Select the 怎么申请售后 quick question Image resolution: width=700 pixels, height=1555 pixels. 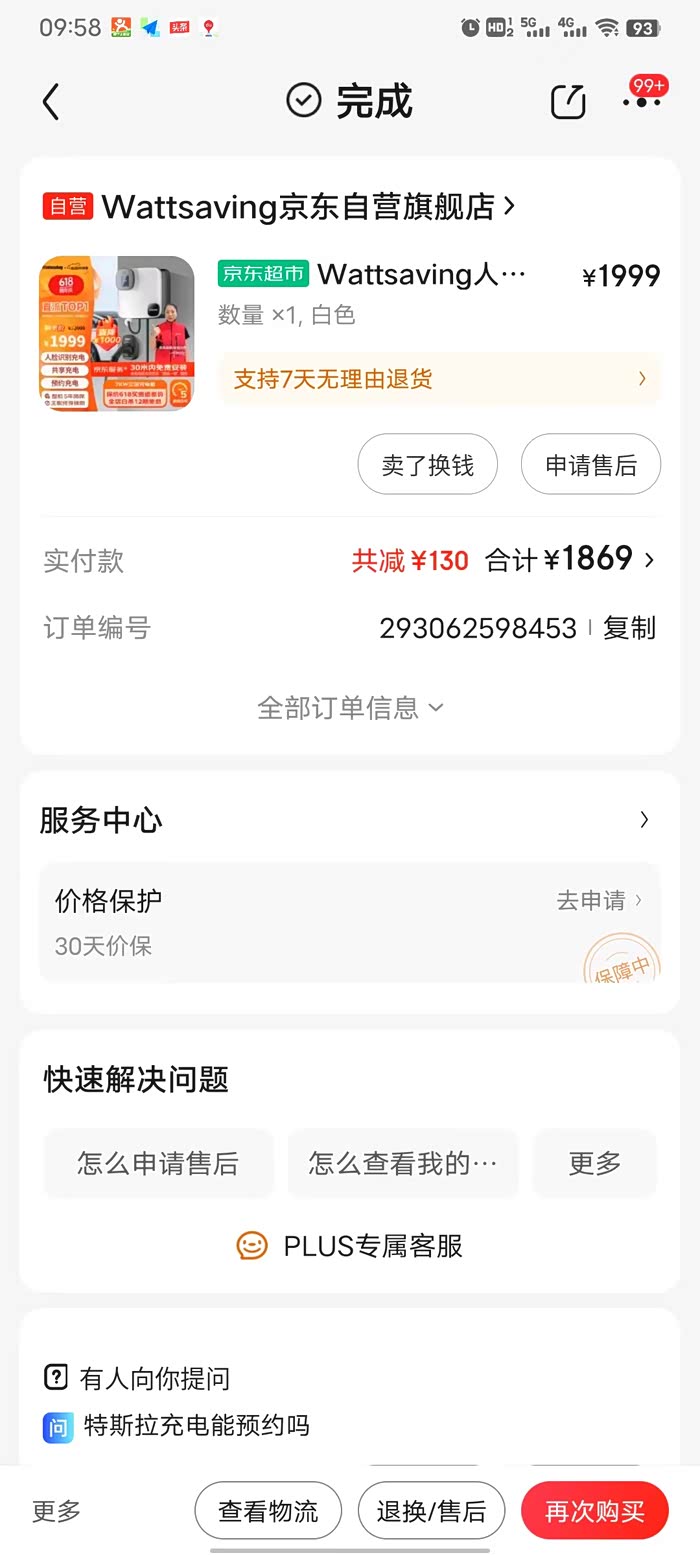158,1163
